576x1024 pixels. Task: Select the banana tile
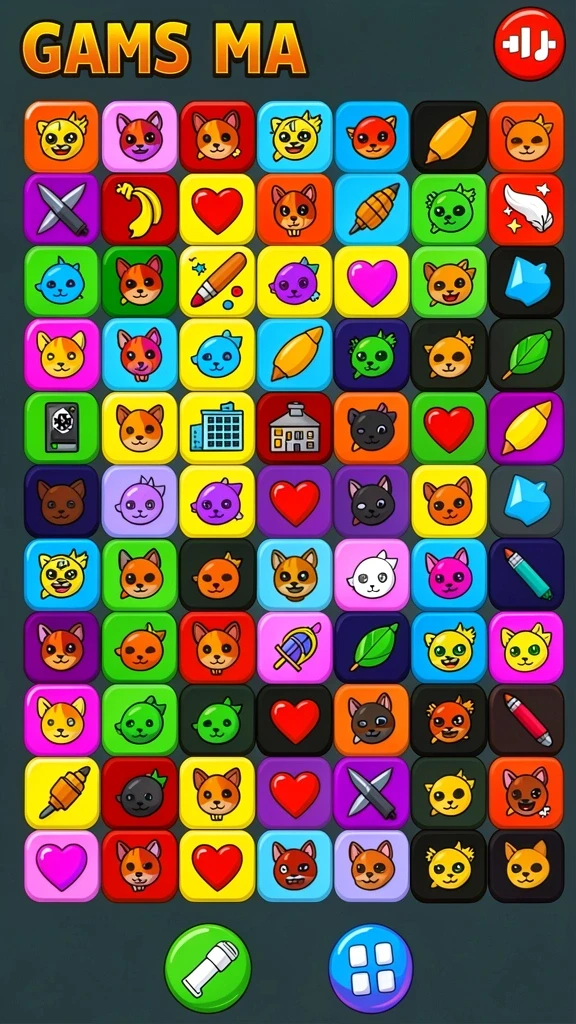pyautogui.click(x=140, y=209)
